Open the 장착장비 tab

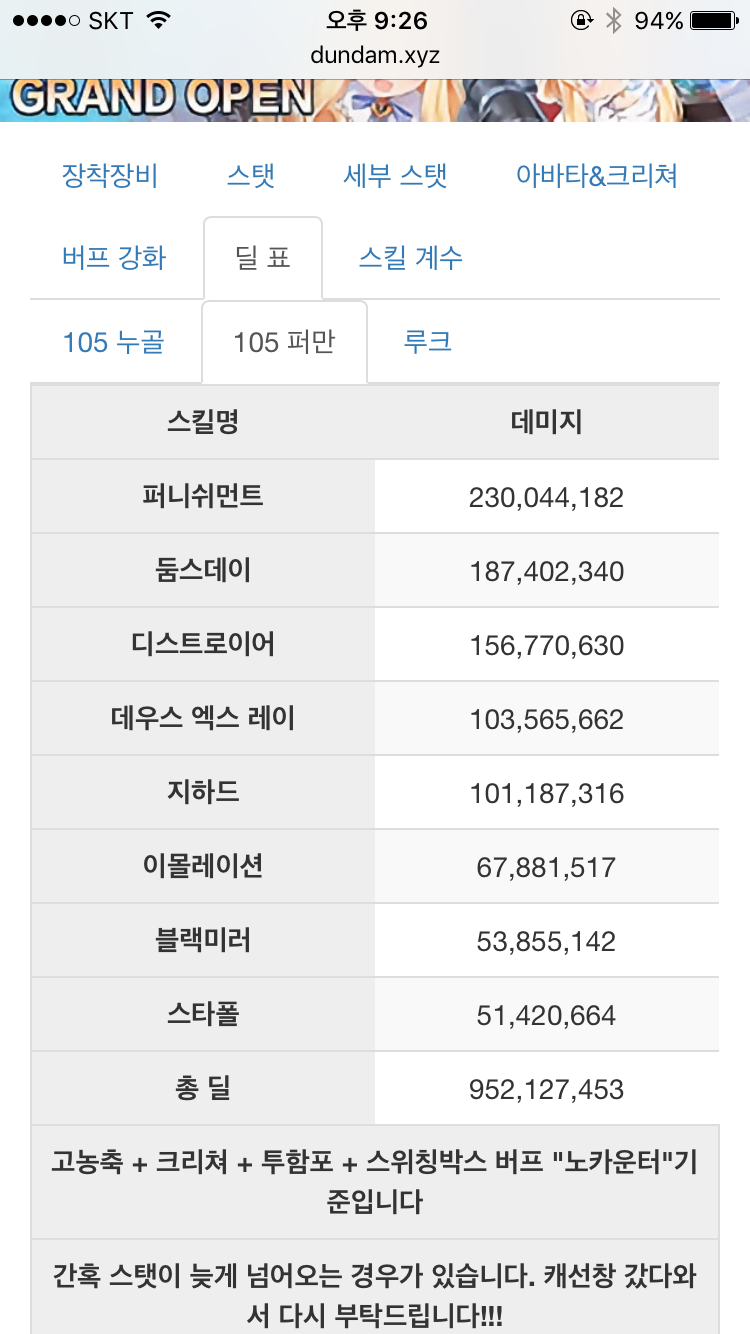coord(110,176)
